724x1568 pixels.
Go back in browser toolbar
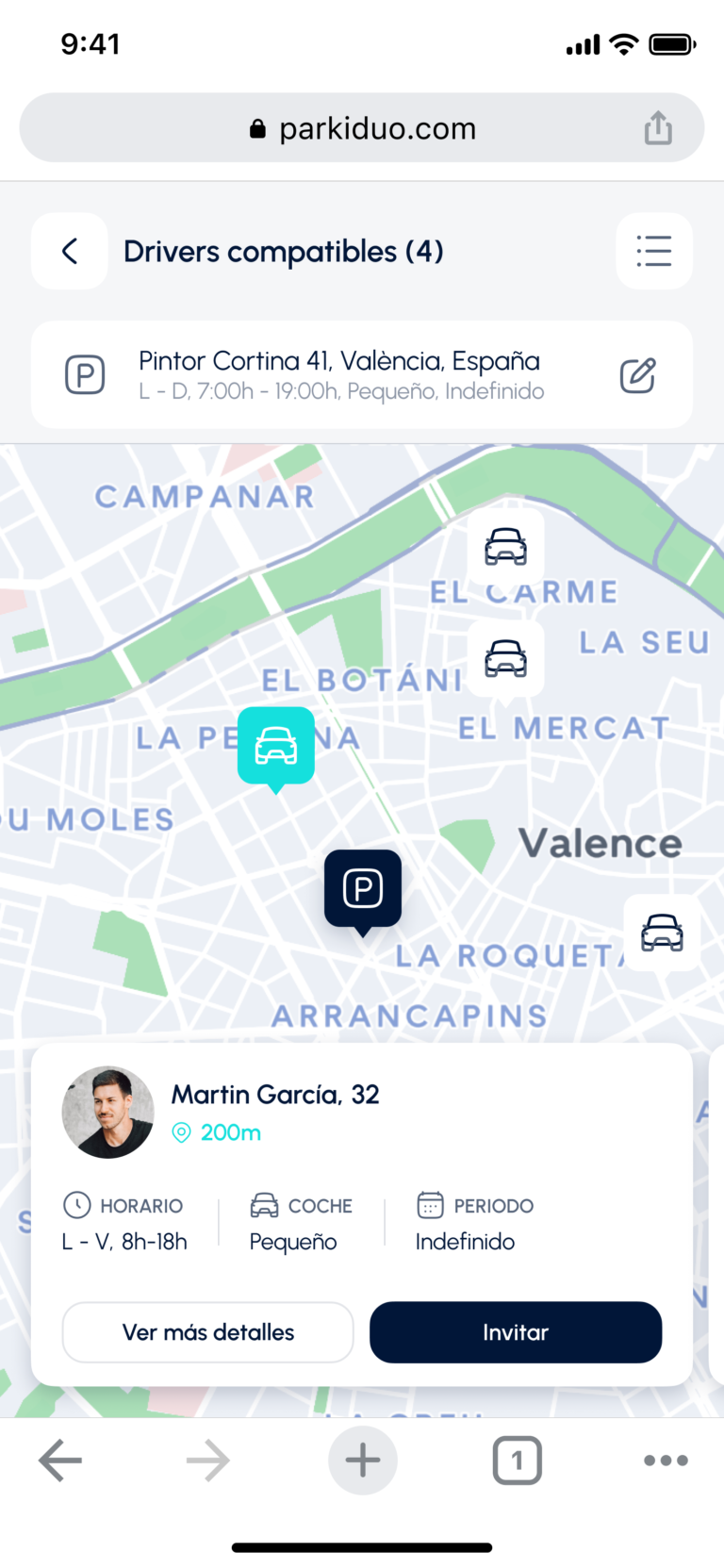coord(60,1461)
